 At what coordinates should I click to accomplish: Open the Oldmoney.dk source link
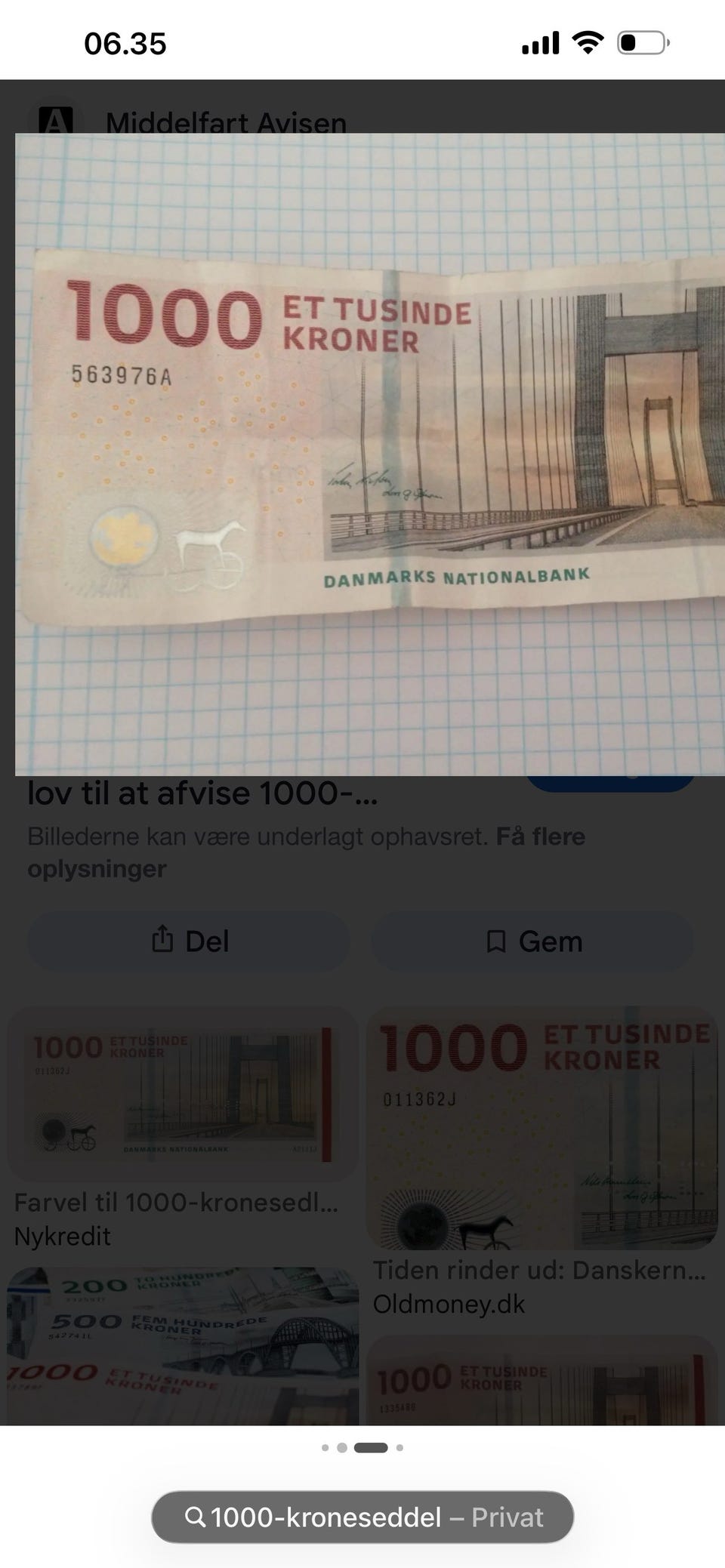pos(451,1303)
